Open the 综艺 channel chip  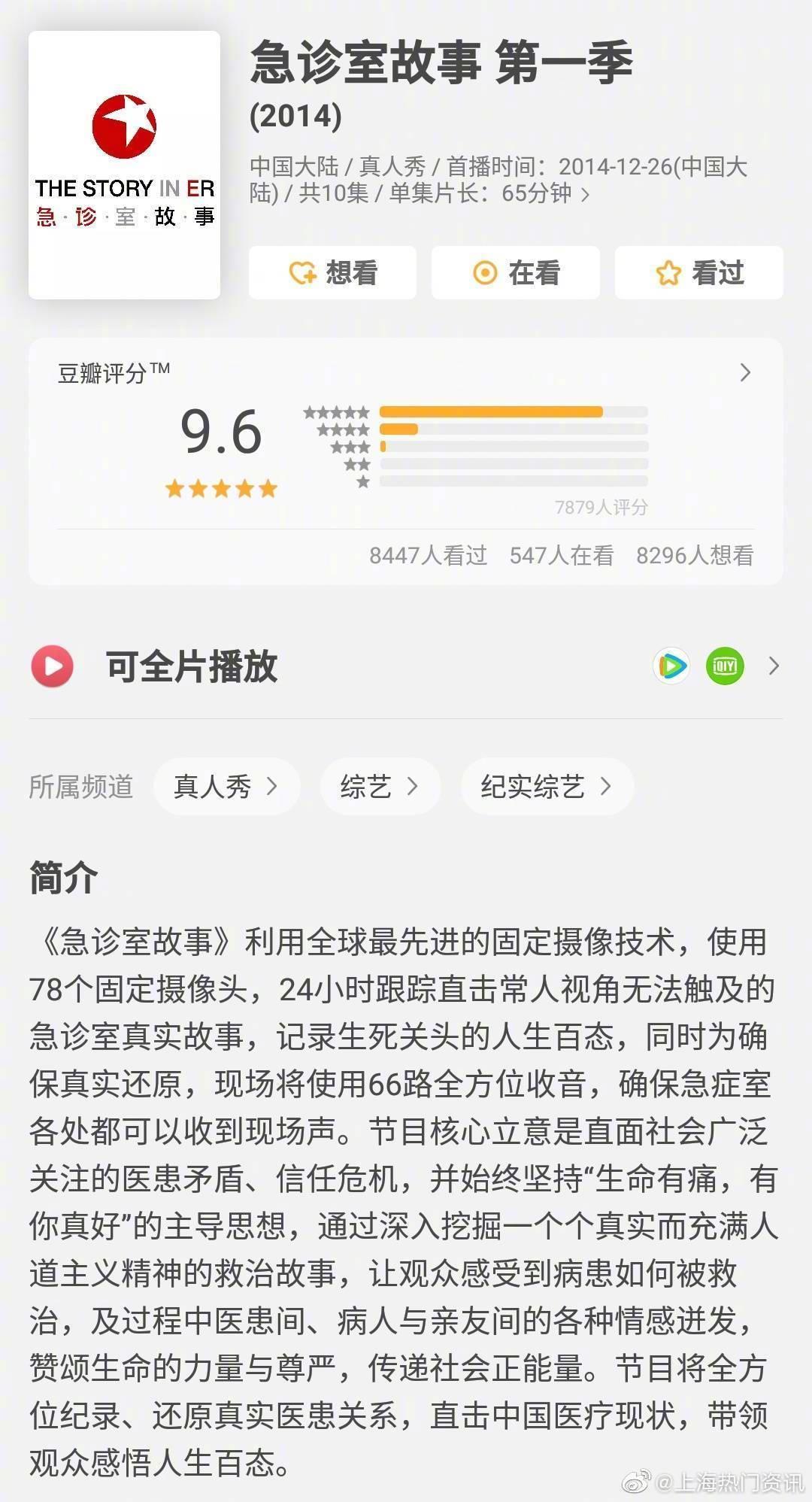click(x=380, y=787)
